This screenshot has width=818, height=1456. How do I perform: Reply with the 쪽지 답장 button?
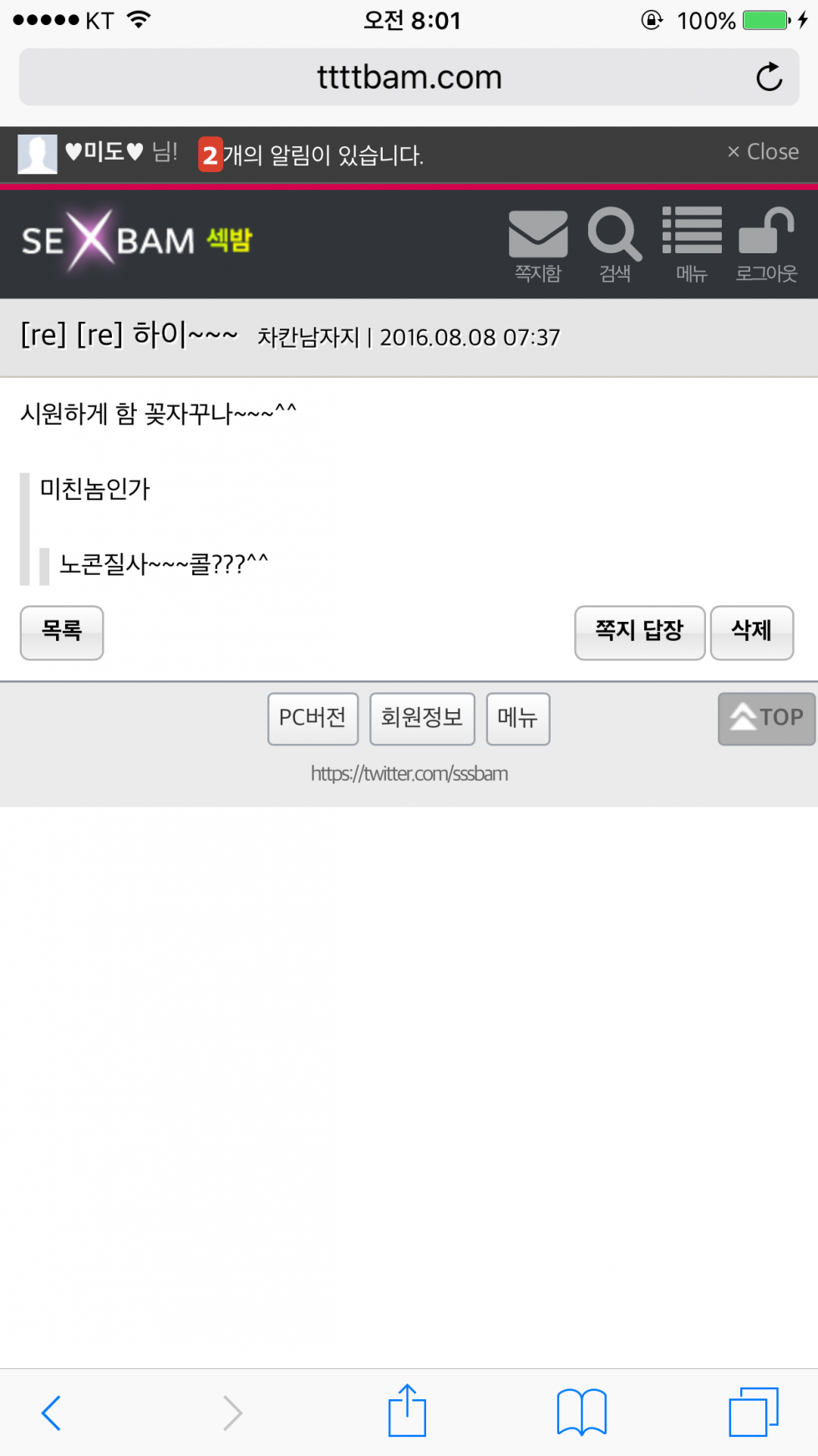(x=639, y=633)
